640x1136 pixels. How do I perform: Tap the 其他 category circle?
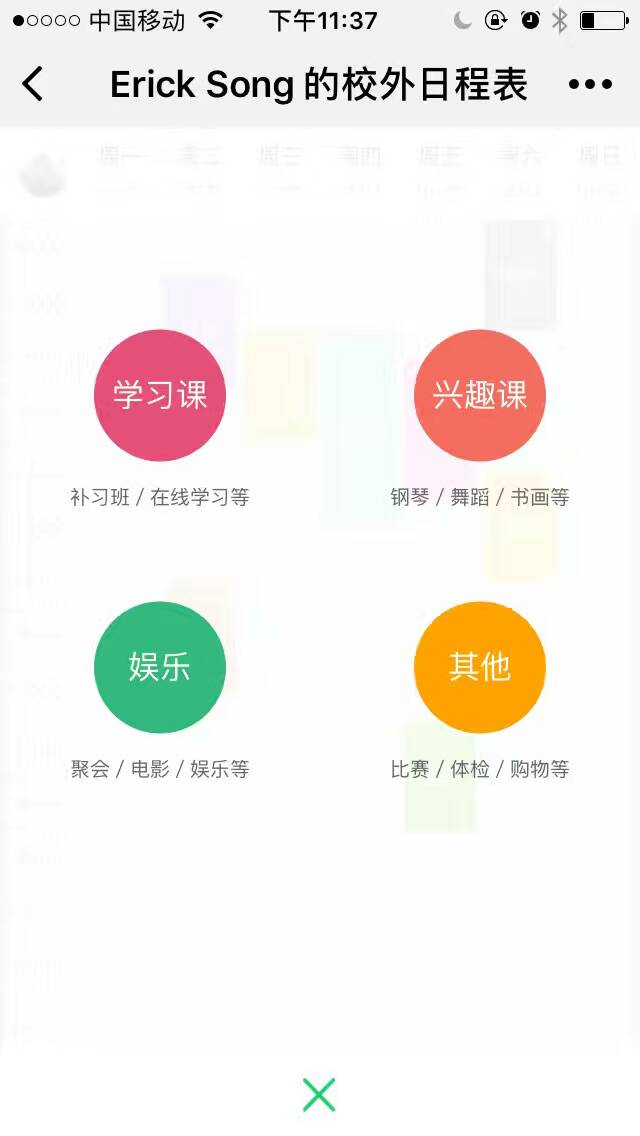point(480,667)
